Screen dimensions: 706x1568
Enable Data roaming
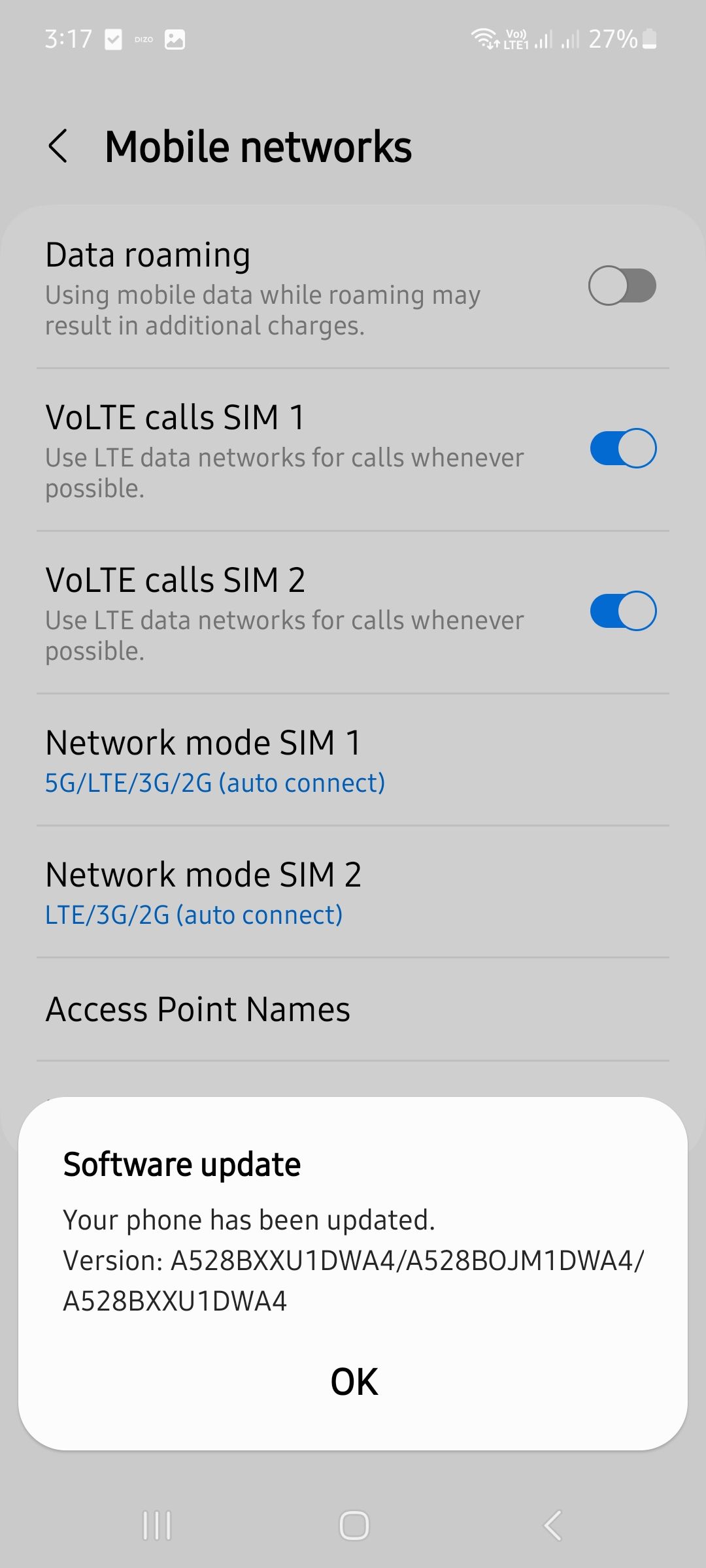pyautogui.click(x=622, y=286)
